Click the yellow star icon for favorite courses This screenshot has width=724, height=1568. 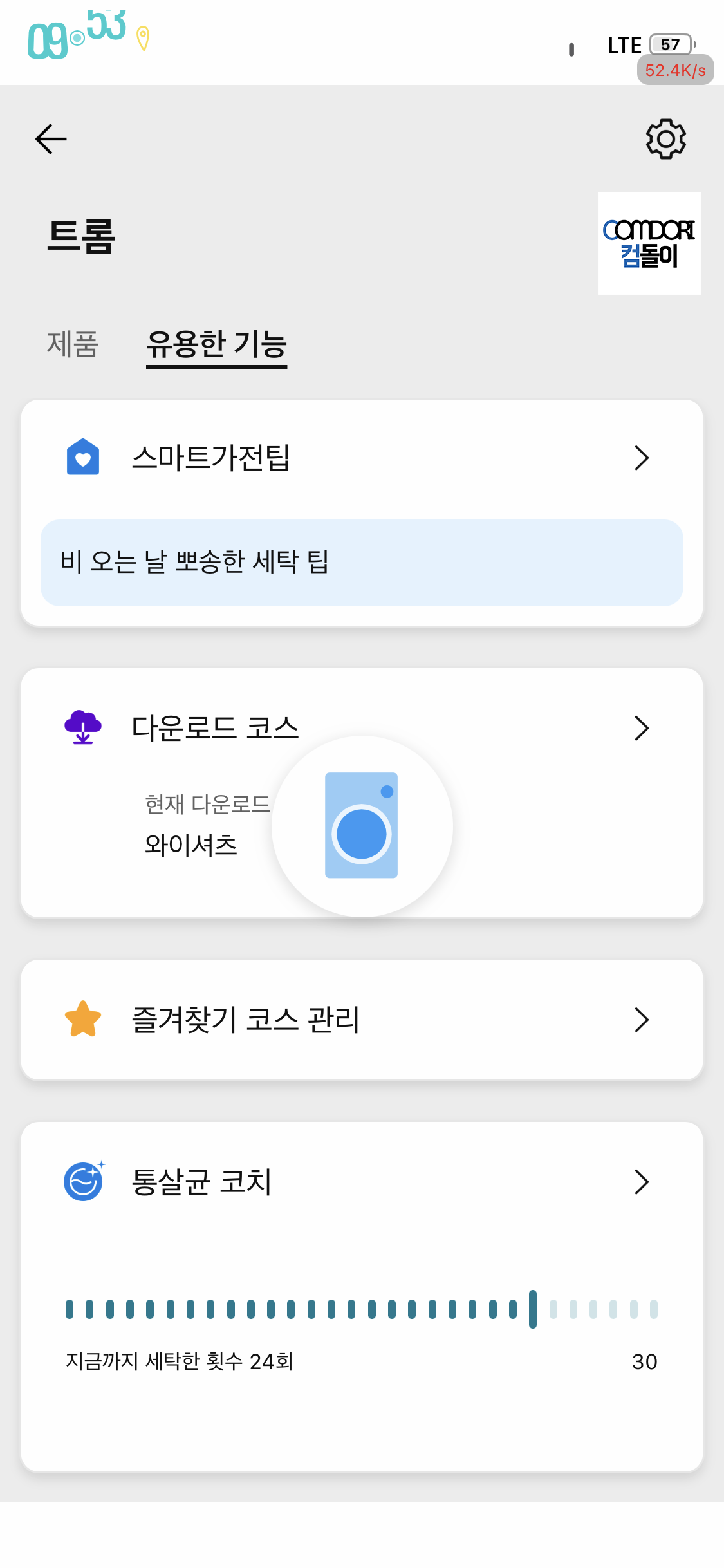click(82, 1019)
